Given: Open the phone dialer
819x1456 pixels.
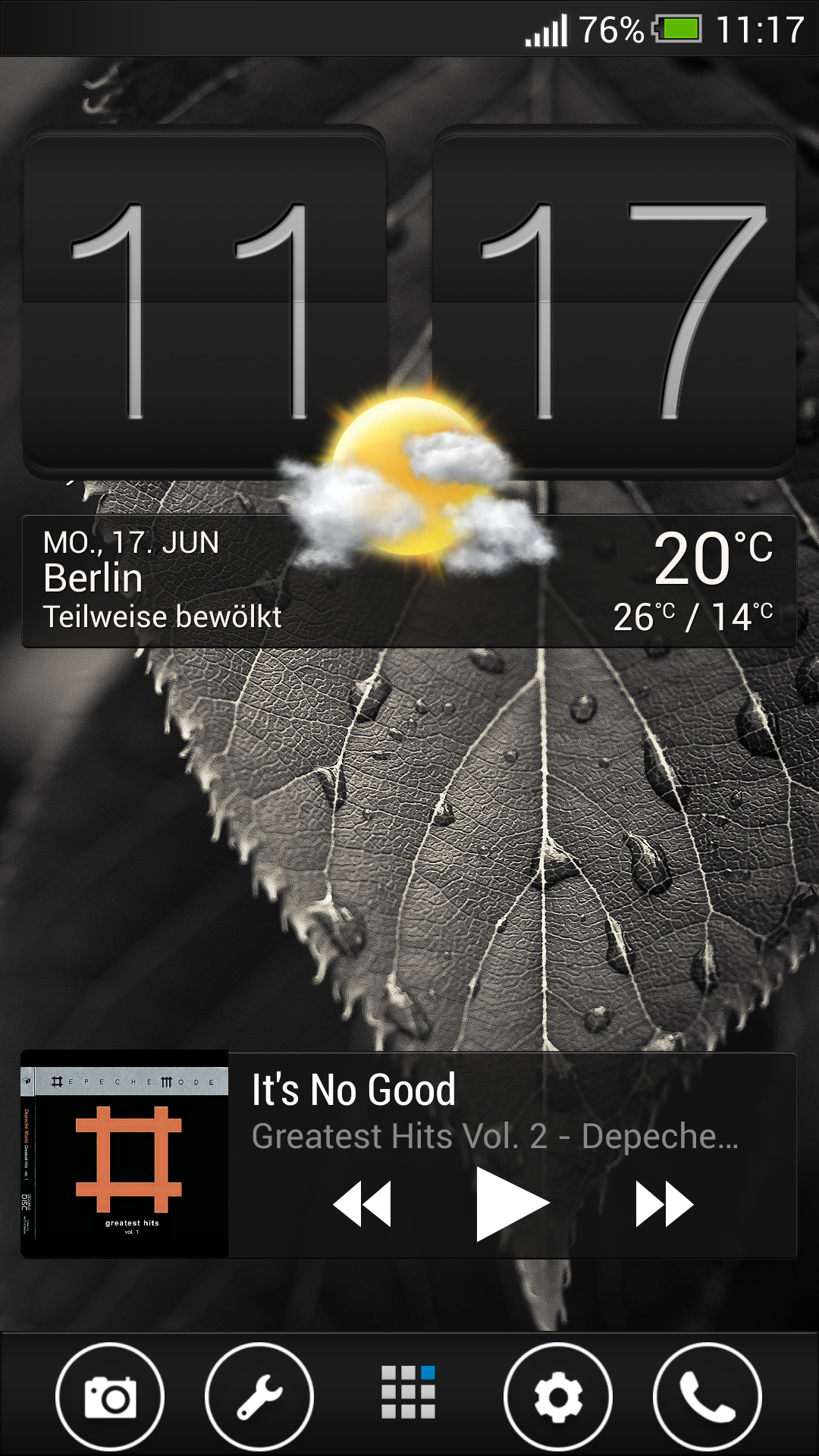Looking at the screenshot, I should [708, 1396].
